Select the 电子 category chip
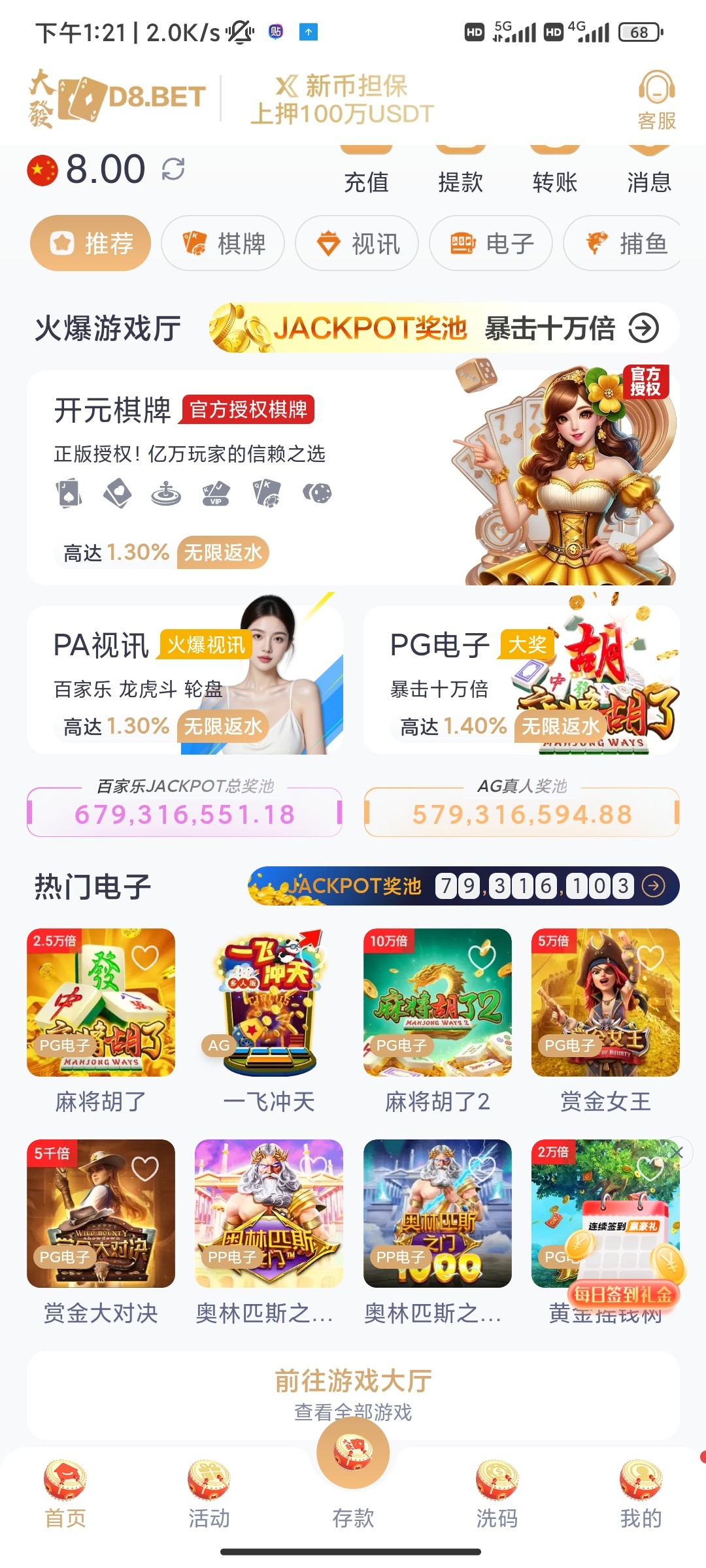 click(491, 244)
